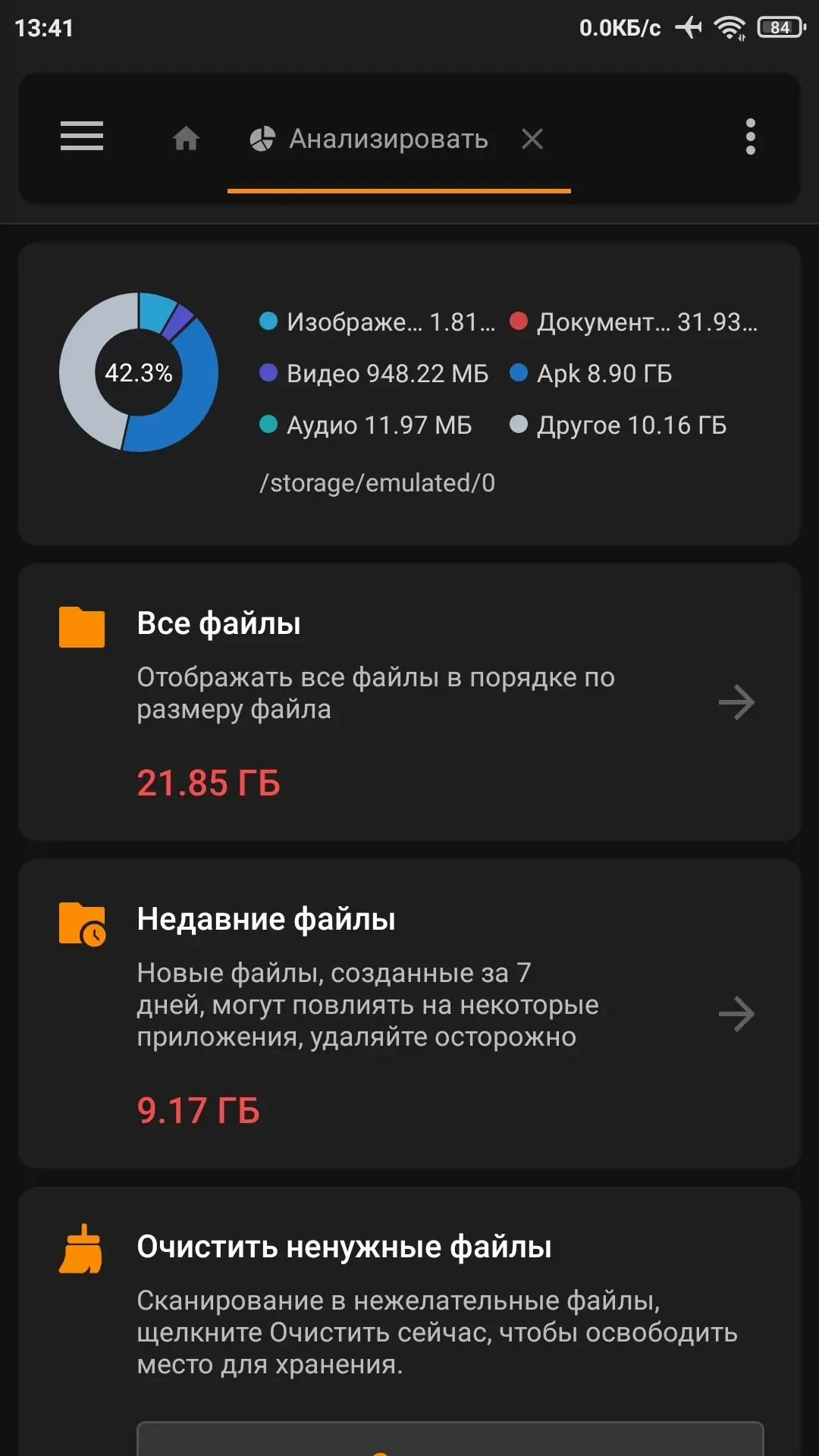This screenshot has height=1456, width=819.
Task: Open the storage breakdown chart card
Action: [x=409, y=394]
